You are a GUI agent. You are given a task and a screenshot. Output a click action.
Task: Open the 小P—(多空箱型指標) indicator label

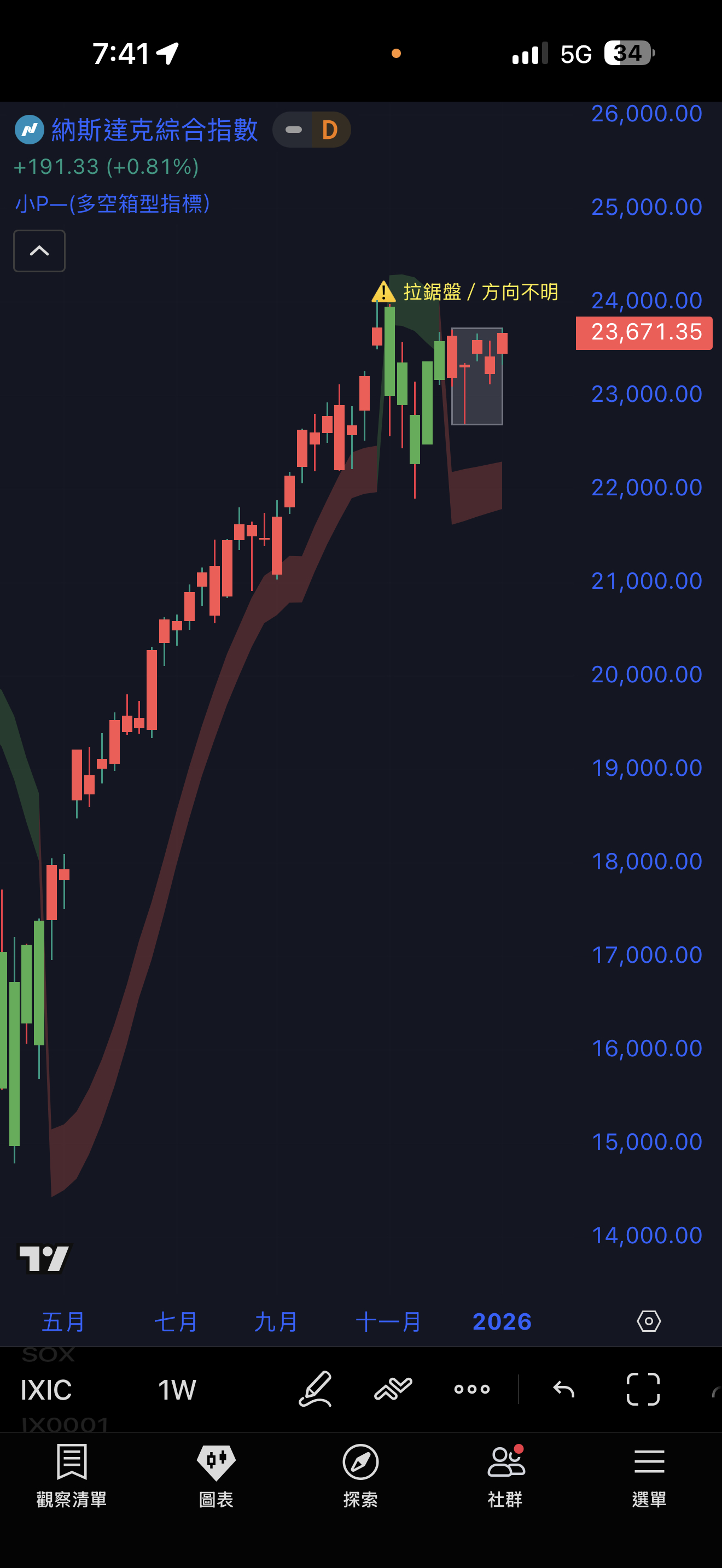[x=113, y=203]
